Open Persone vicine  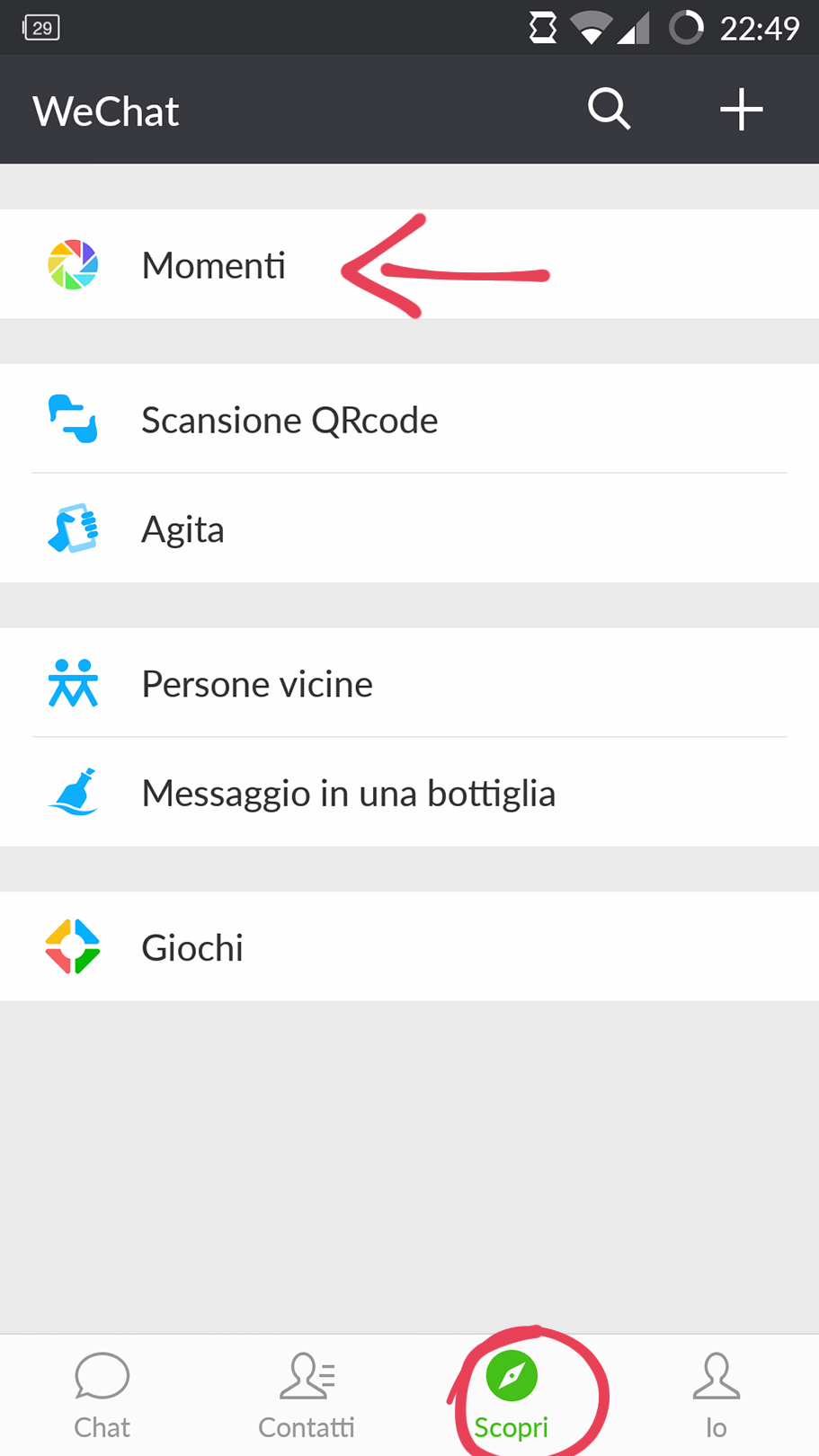257,684
